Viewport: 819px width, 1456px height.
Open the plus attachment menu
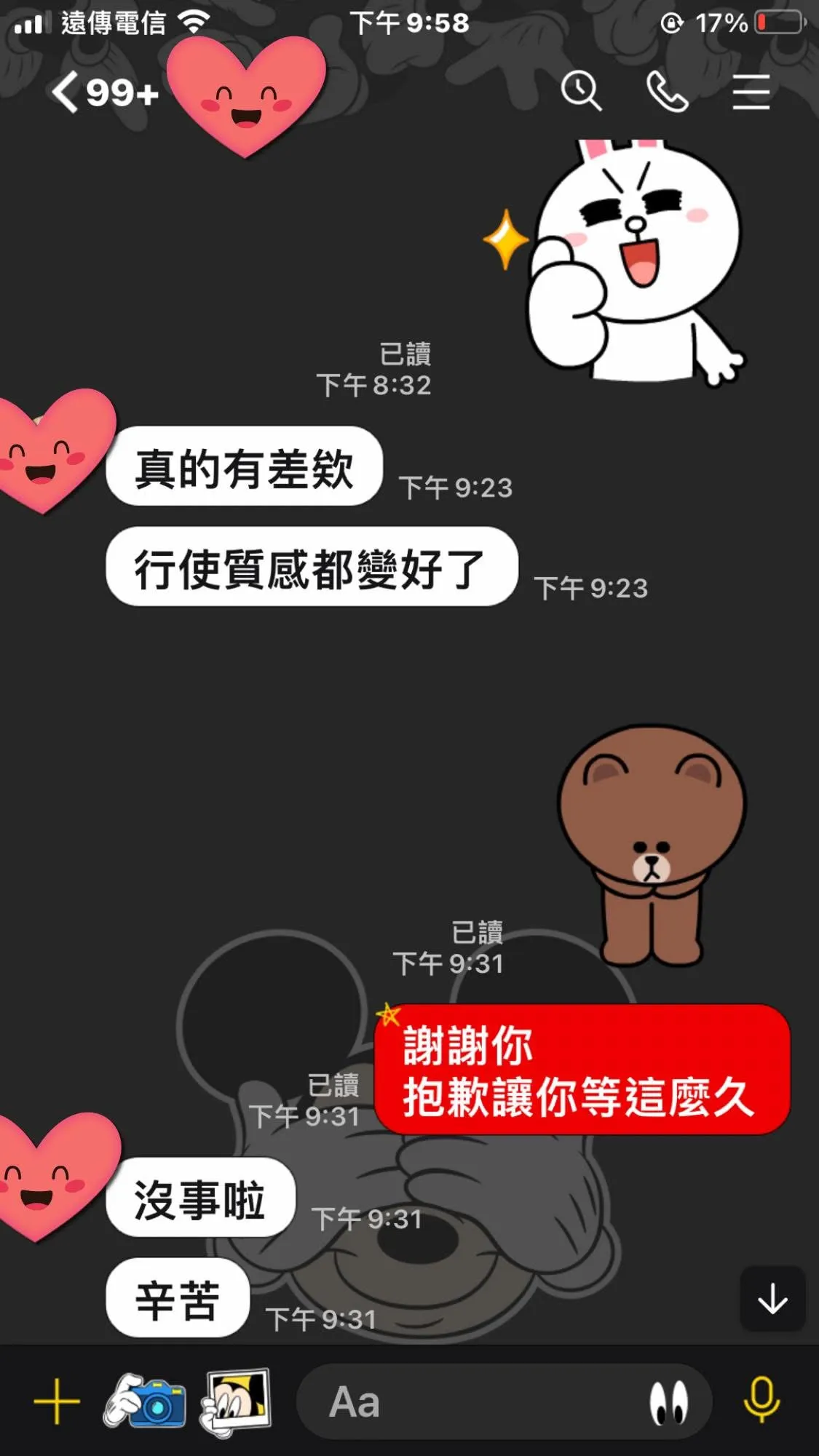[57, 1401]
